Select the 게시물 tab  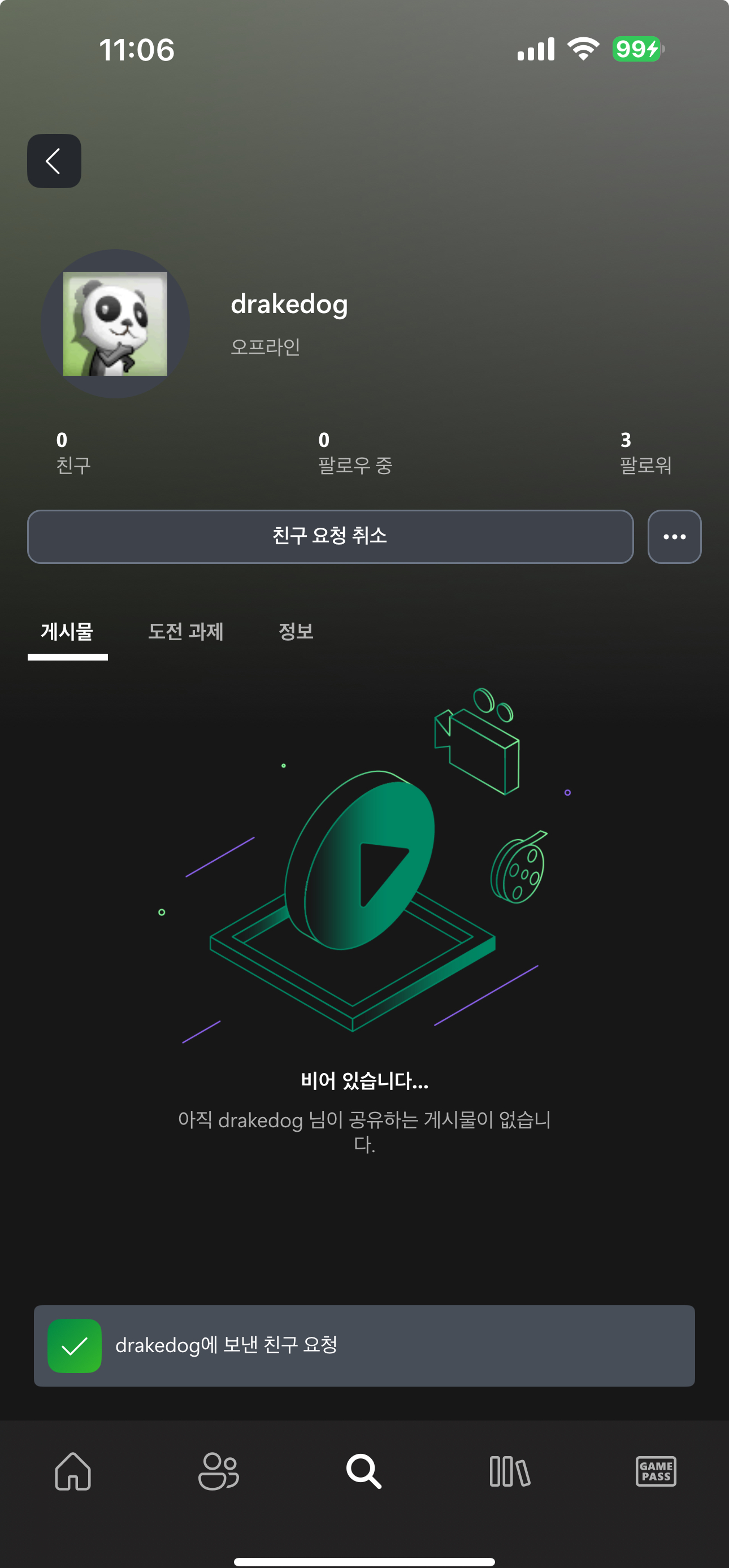[x=67, y=632]
